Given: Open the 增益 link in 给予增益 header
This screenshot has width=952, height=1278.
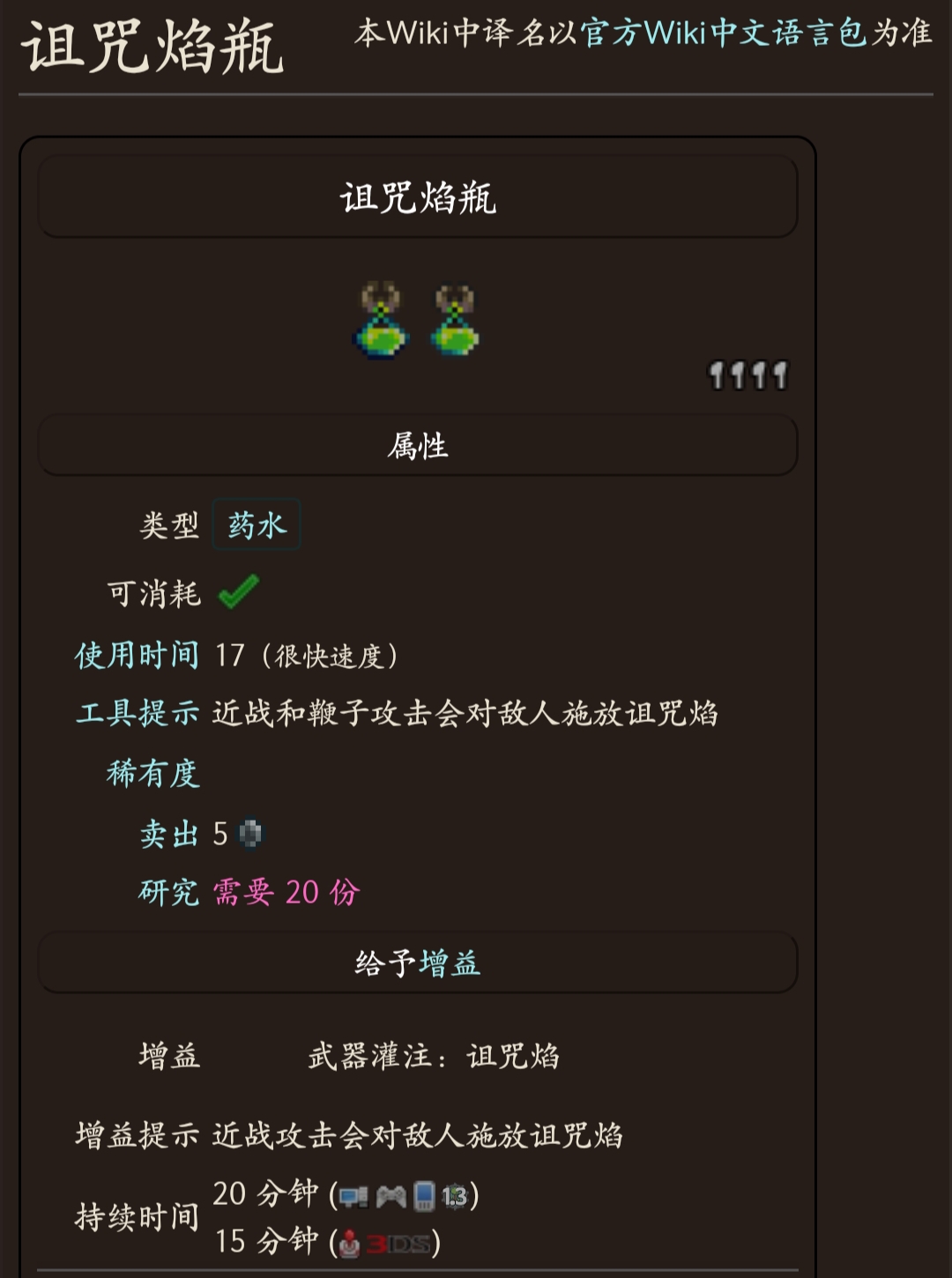Looking at the screenshot, I should [x=450, y=963].
